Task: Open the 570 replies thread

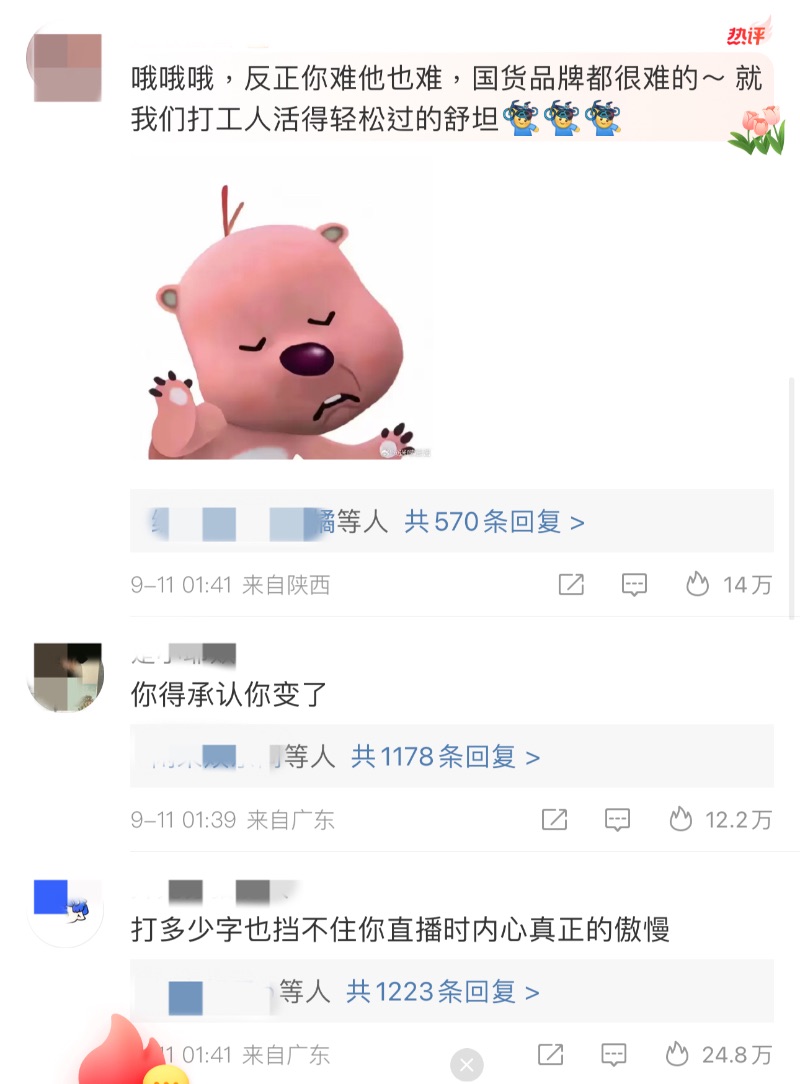Action: 494,521
